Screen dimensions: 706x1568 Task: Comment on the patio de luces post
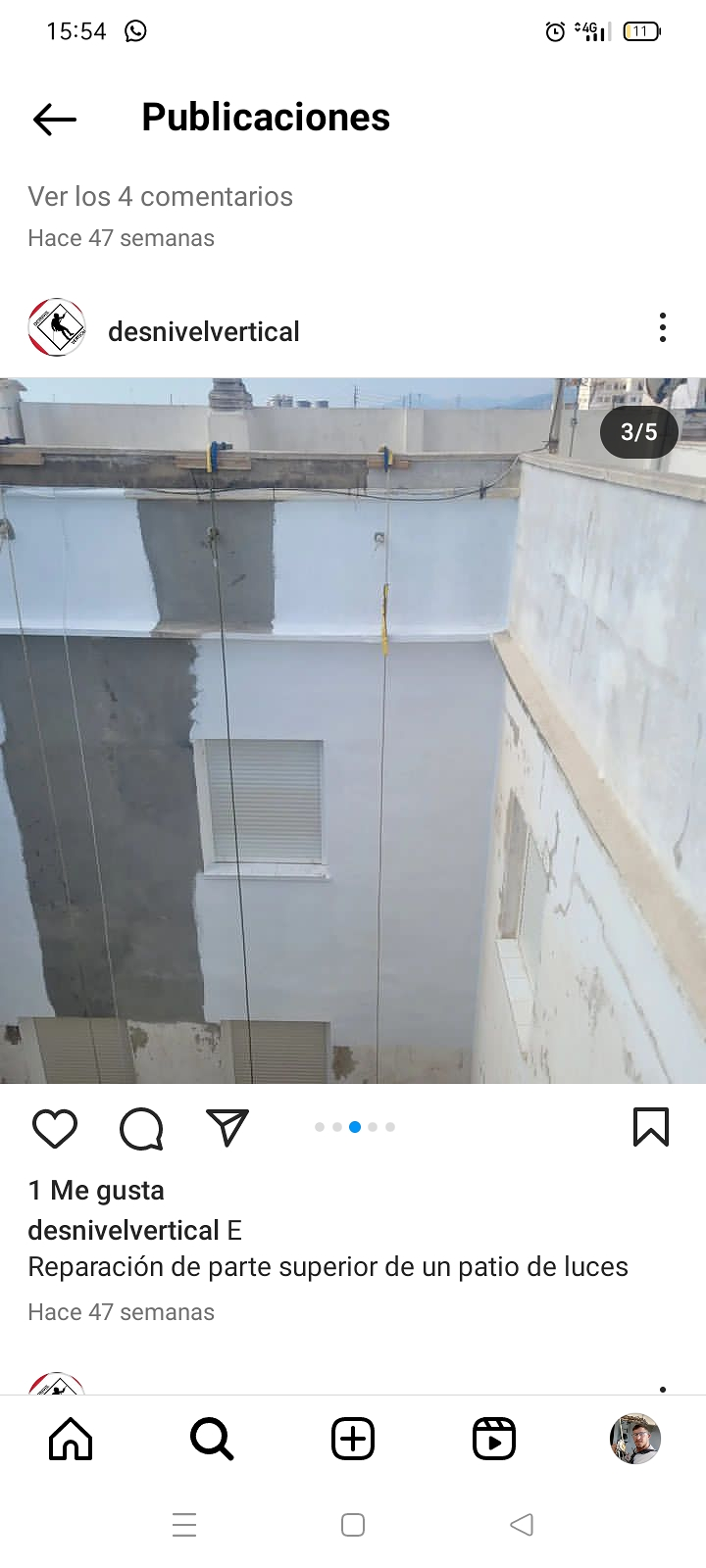coord(141,1129)
